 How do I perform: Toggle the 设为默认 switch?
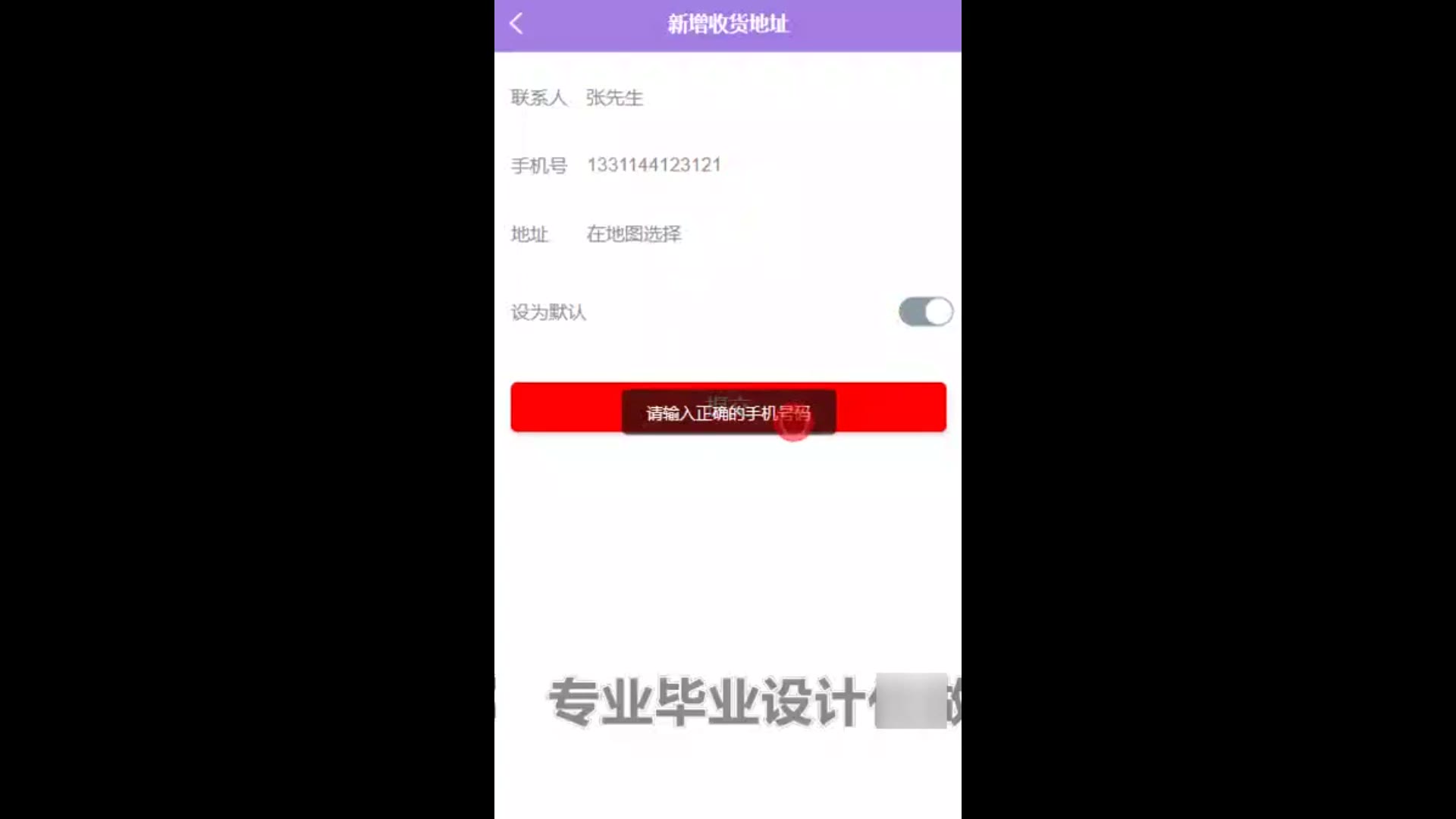(925, 312)
